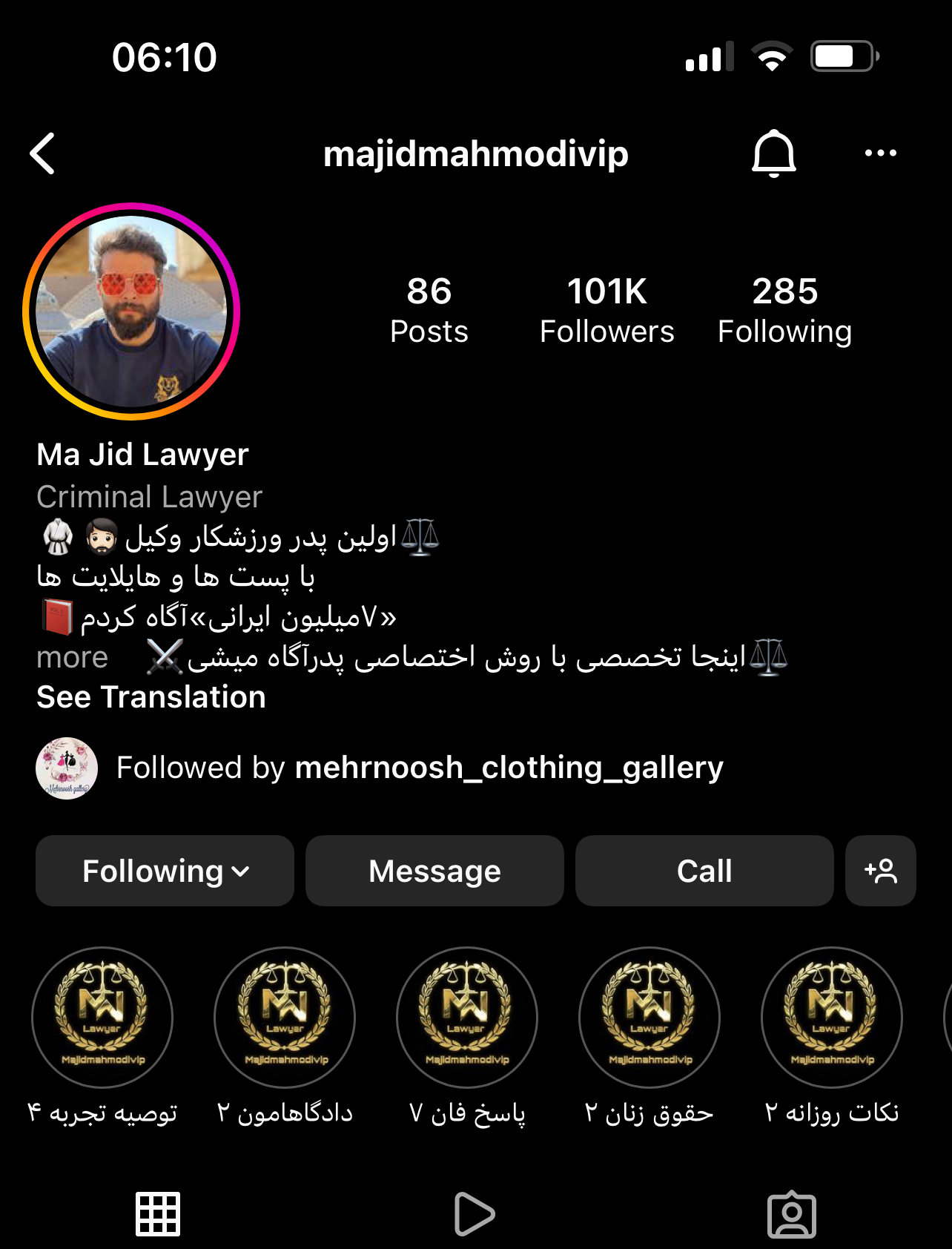Open the پاسخ فان ۷ highlight
Viewport: 952px width, 1249px height.
click(x=467, y=1018)
